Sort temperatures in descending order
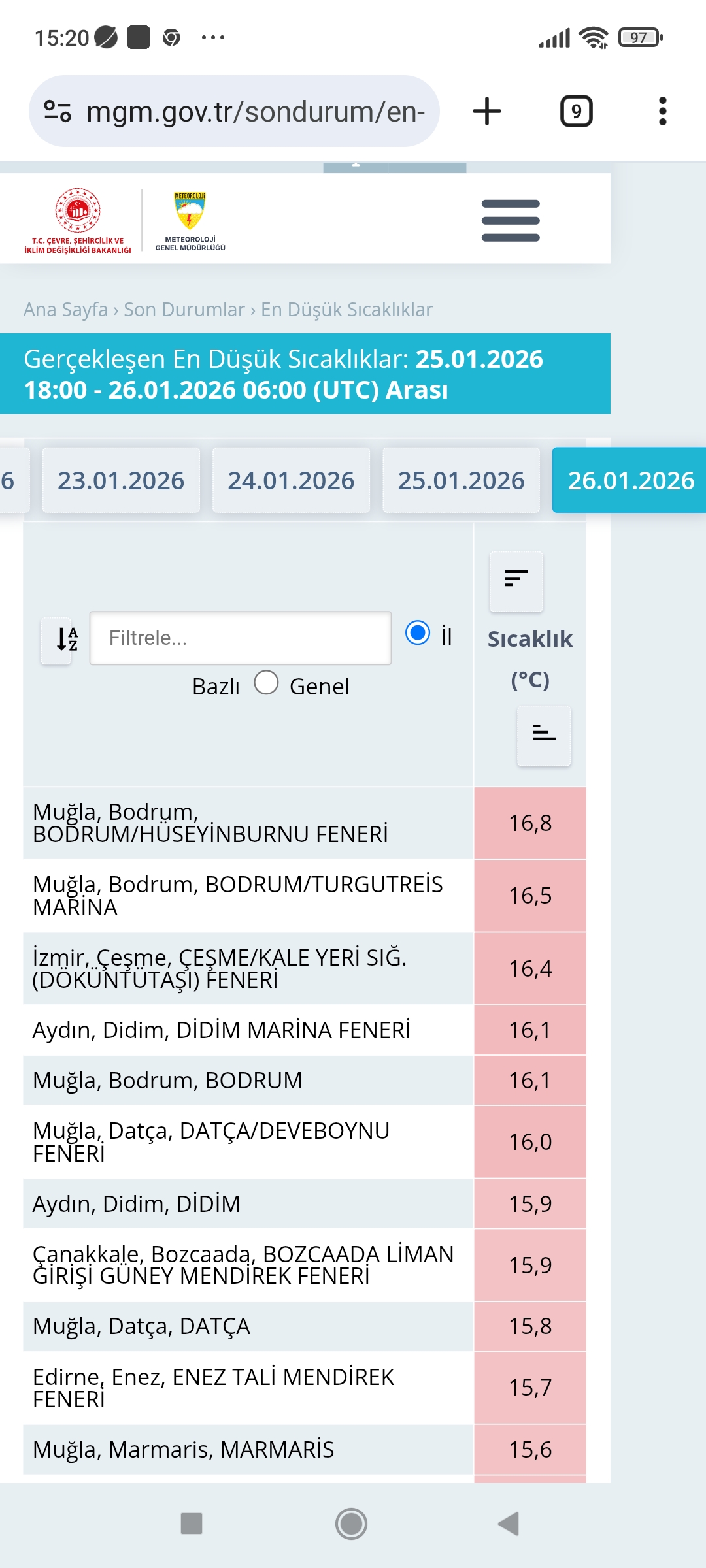The width and height of the screenshot is (706, 1568). 516,580
